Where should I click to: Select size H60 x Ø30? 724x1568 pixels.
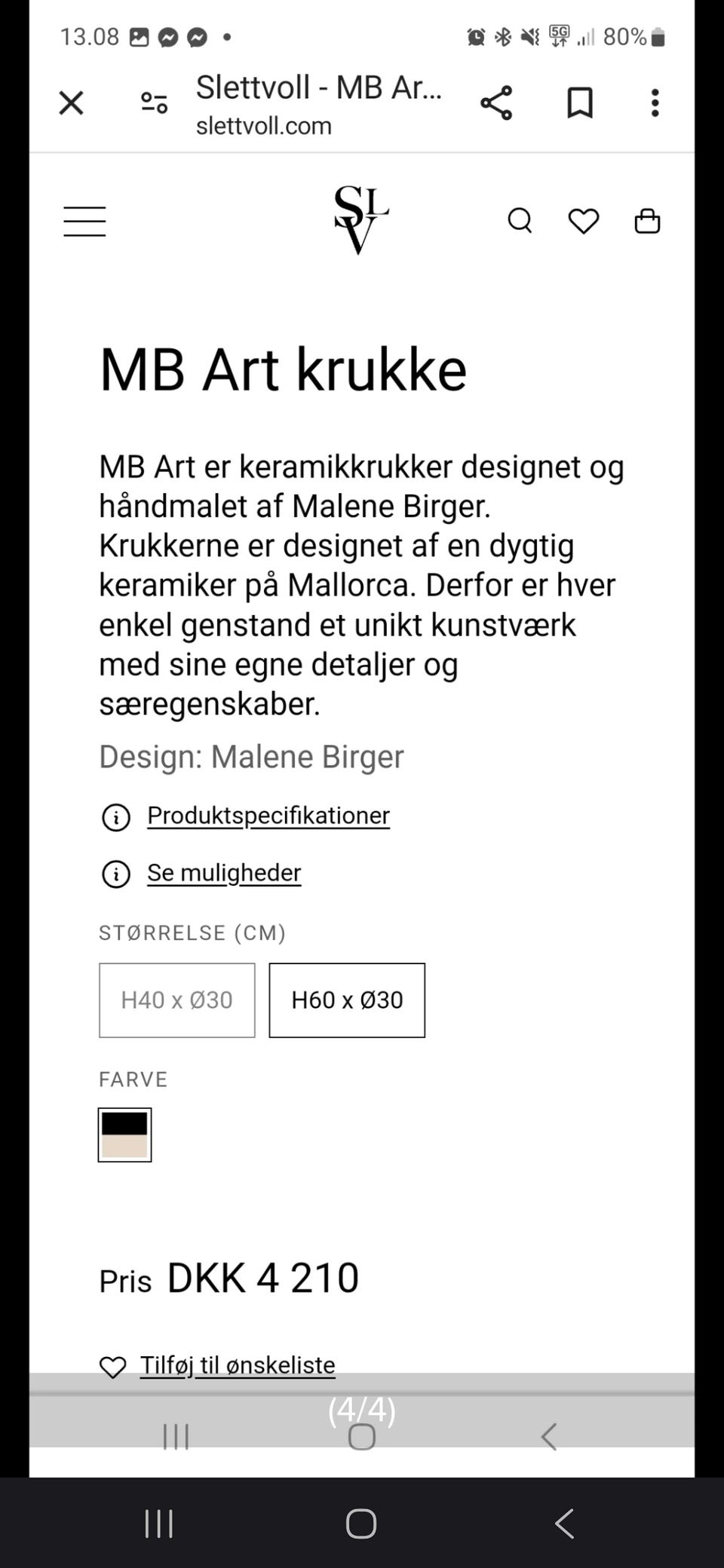(347, 1000)
